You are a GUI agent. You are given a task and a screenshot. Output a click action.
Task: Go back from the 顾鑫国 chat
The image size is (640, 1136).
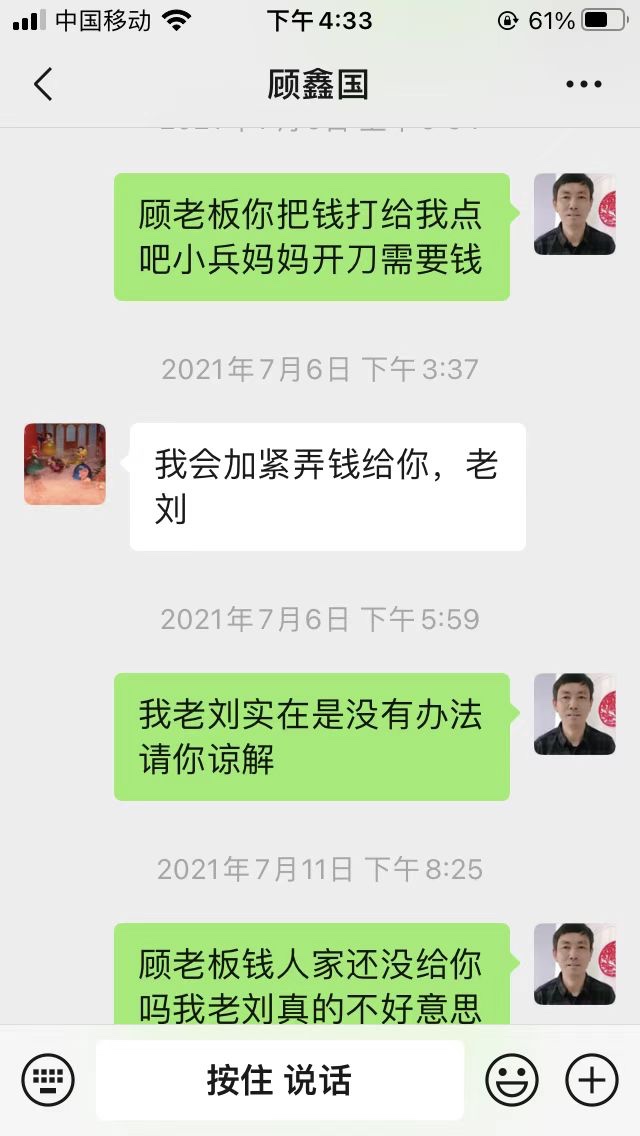(43, 85)
